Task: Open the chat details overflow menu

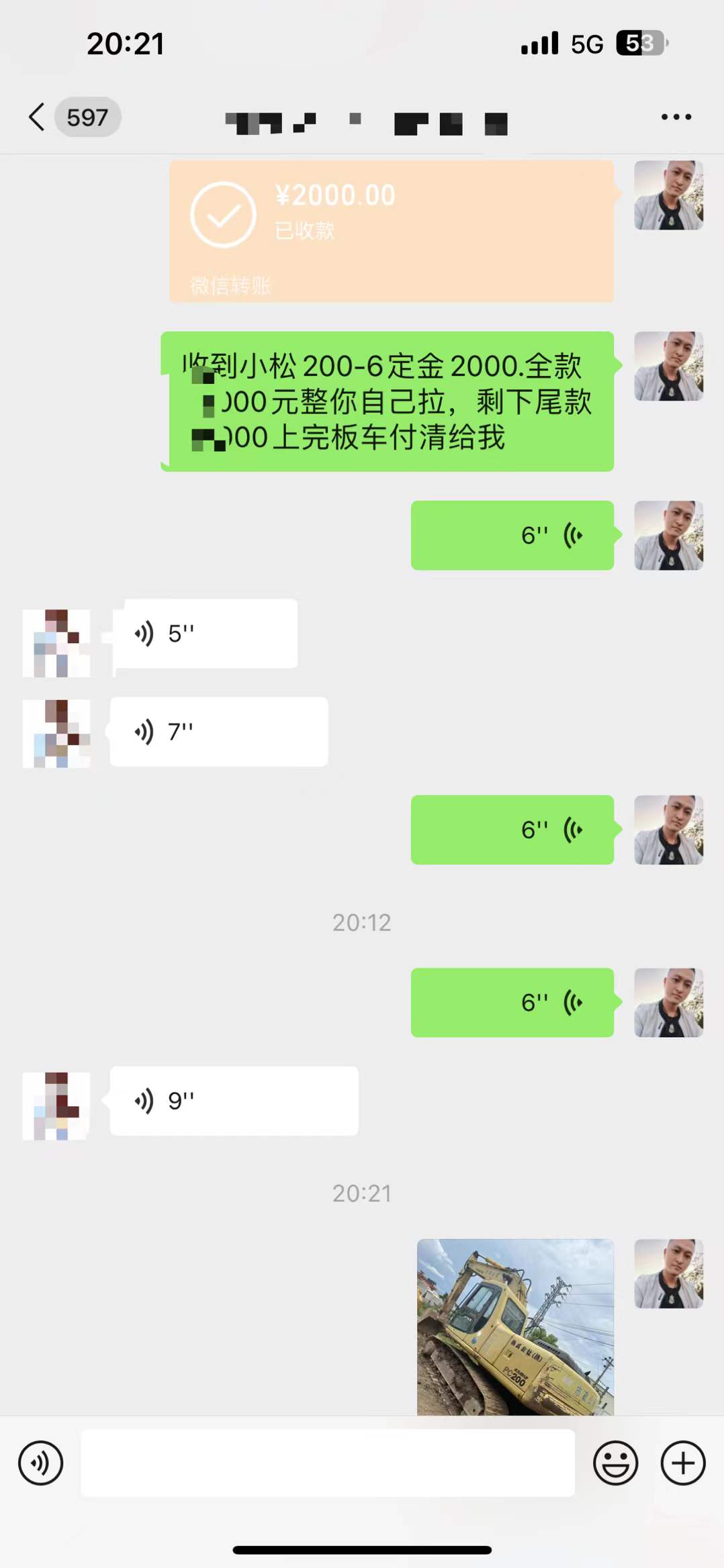Action: tap(676, 117)
